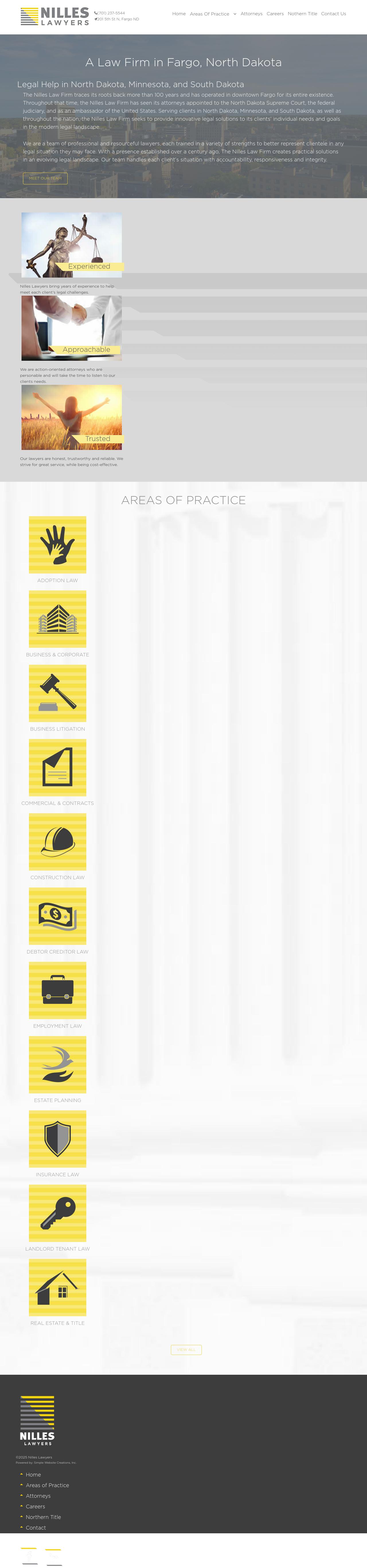
Task: Go to Careers in the header
Action: click(x=274, y=13)
